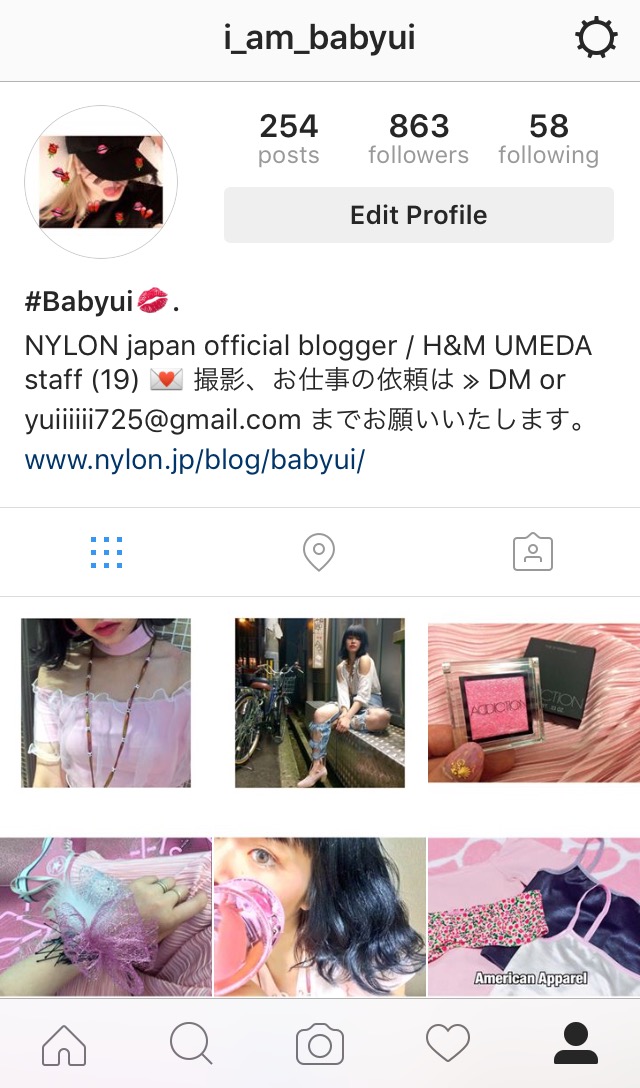640x1088 pixels.
Task: View the 863 followers list
Action: pyautogui.click(x=418, y=139)
